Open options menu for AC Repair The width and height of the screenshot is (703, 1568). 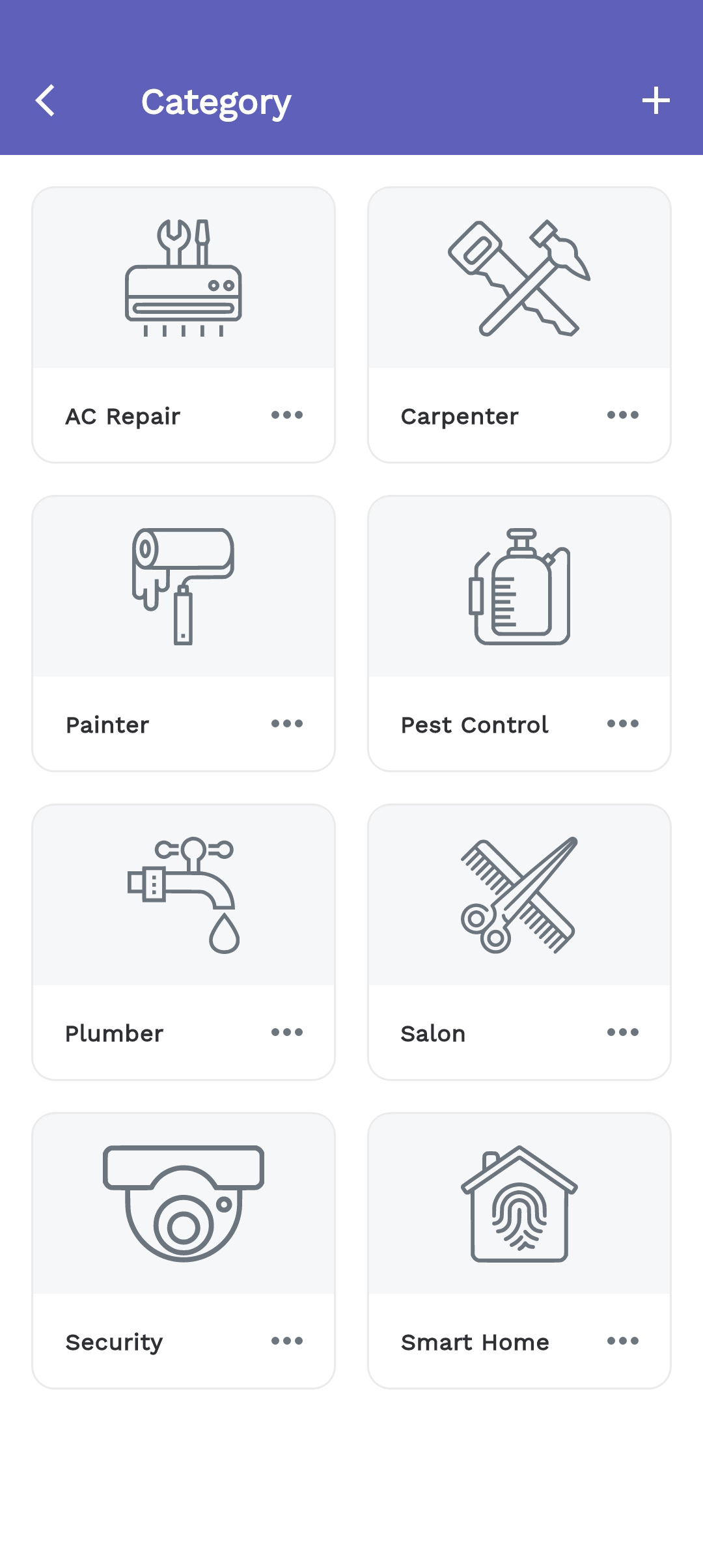[287, 415]
